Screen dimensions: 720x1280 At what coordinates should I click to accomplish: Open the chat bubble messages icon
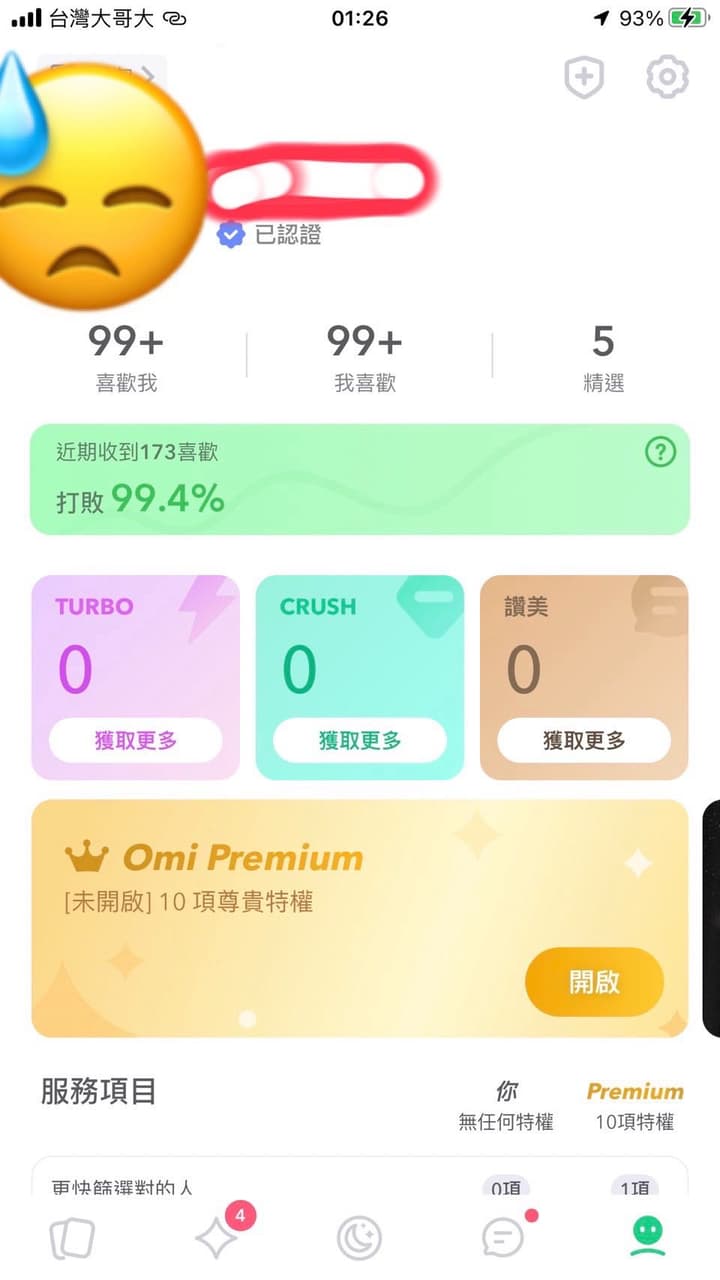click(503, 1235)
